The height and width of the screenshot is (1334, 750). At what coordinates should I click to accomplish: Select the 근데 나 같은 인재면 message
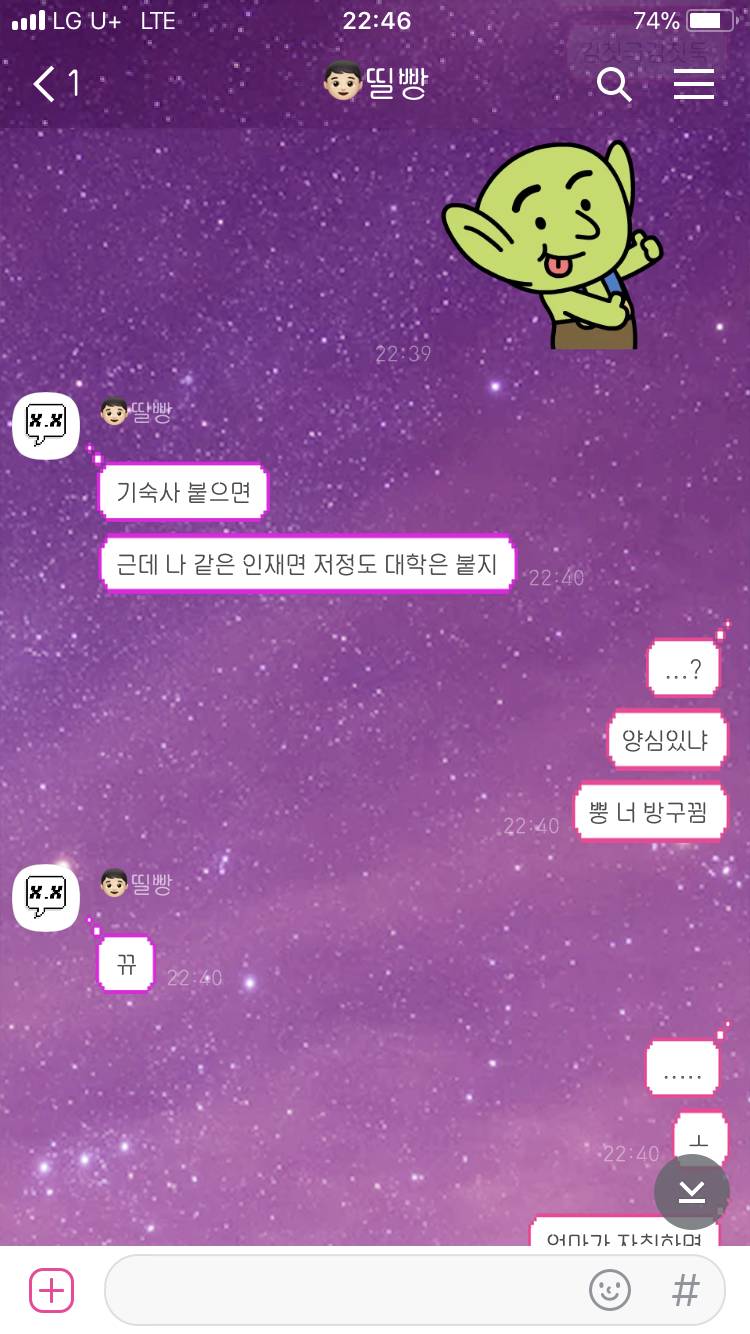[x=307, y=564]
